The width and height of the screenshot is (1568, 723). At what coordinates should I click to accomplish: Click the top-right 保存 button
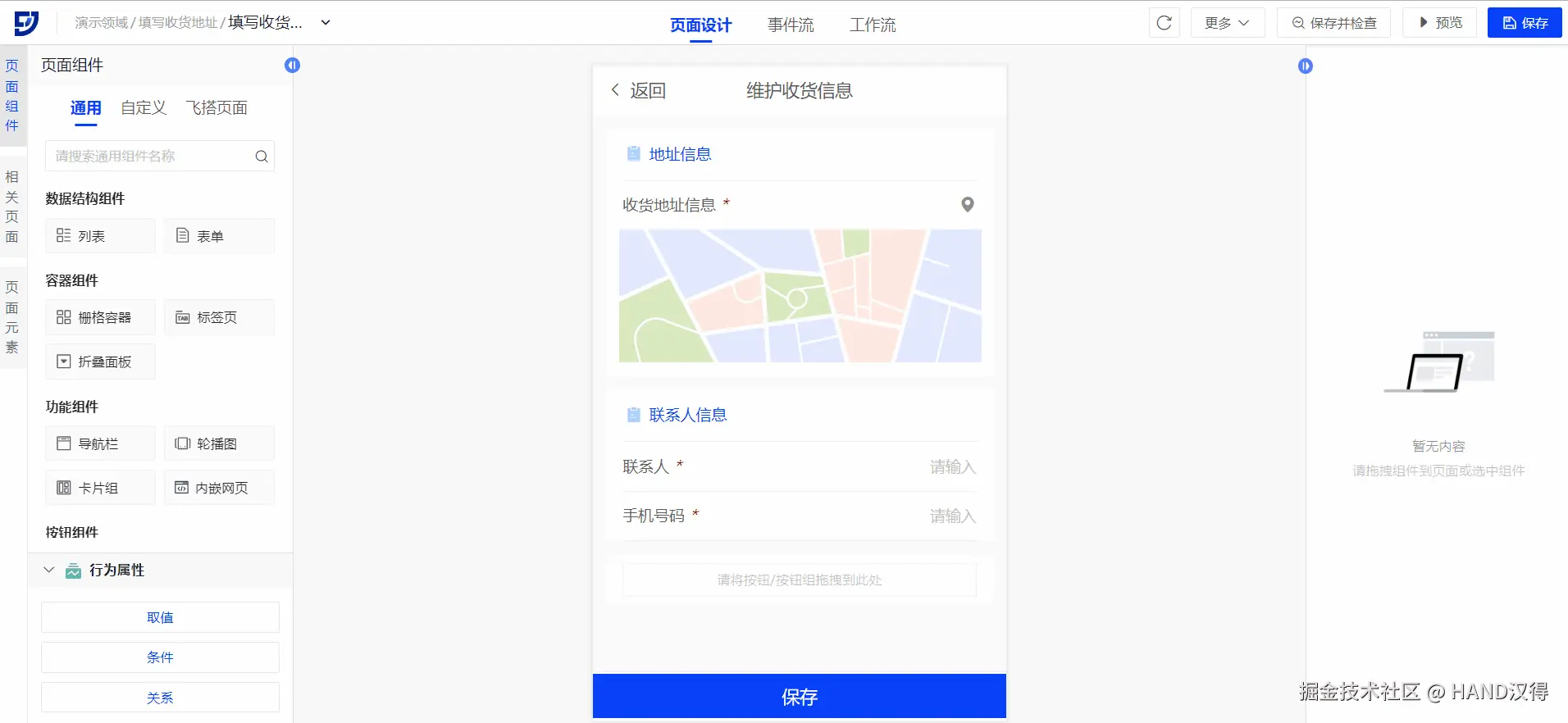tap(1525, 23)
